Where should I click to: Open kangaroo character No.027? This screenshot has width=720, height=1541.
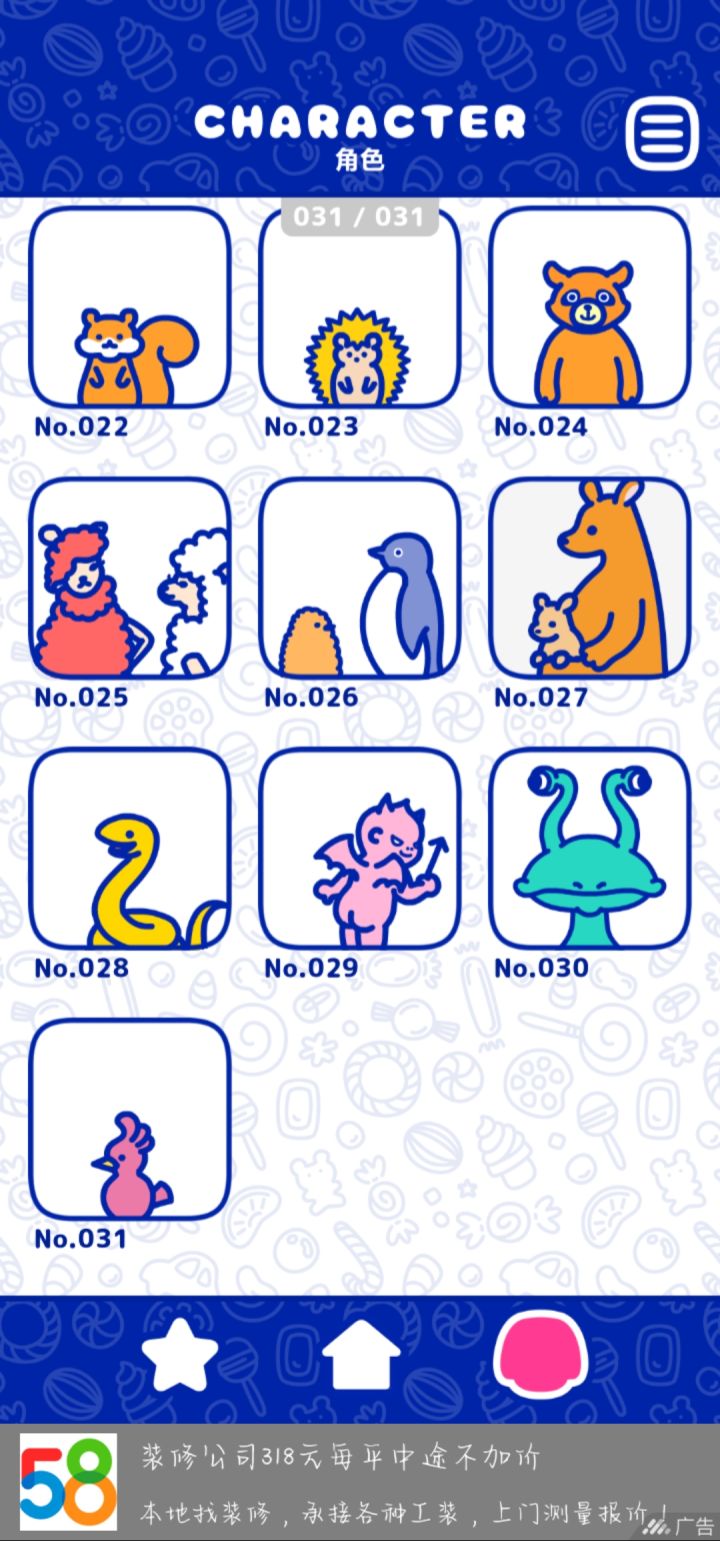point(590,579)
